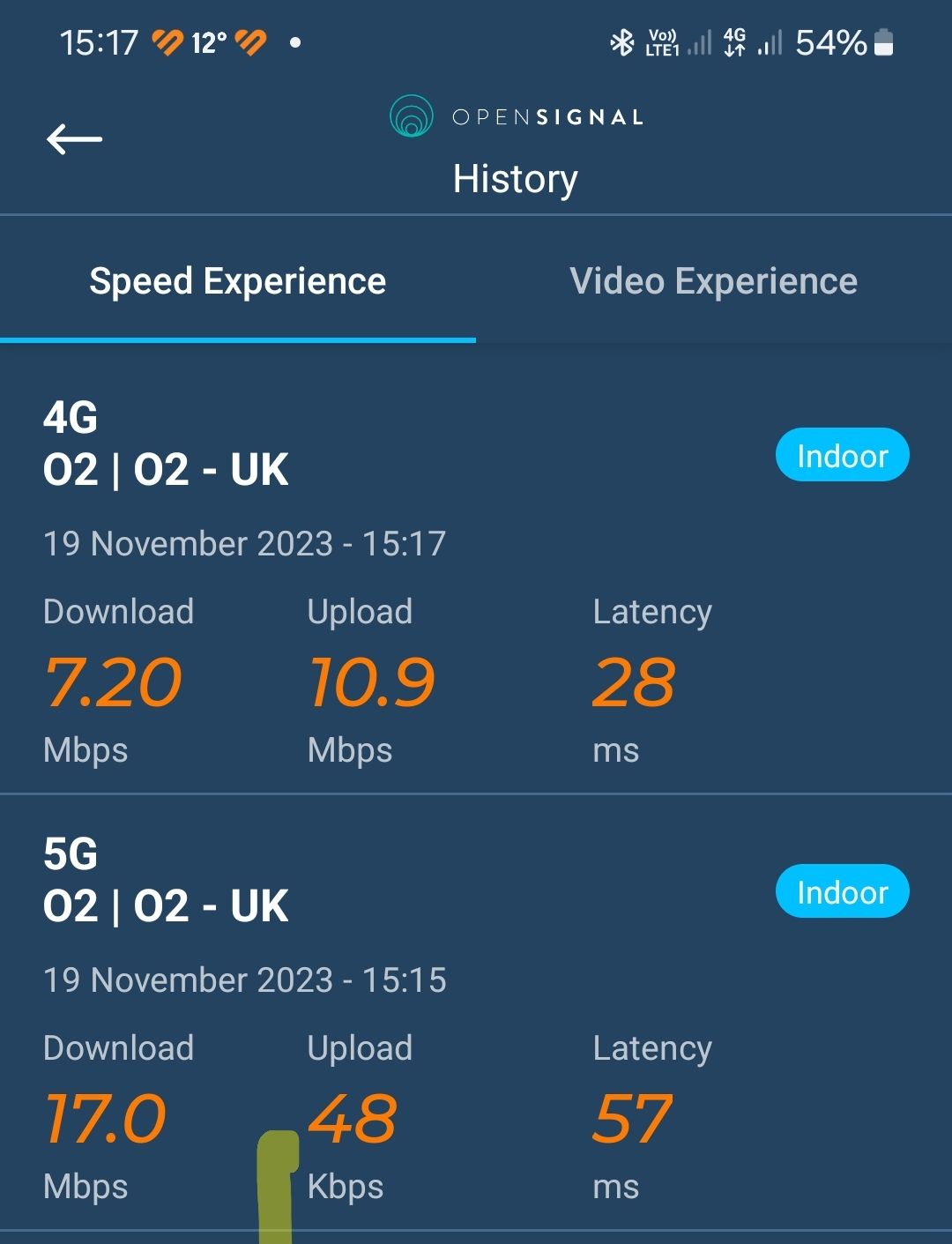Screen dimensions: 952x1244
Task: Tap the Indoor badge on the 5G result
Action: [842, 891]
